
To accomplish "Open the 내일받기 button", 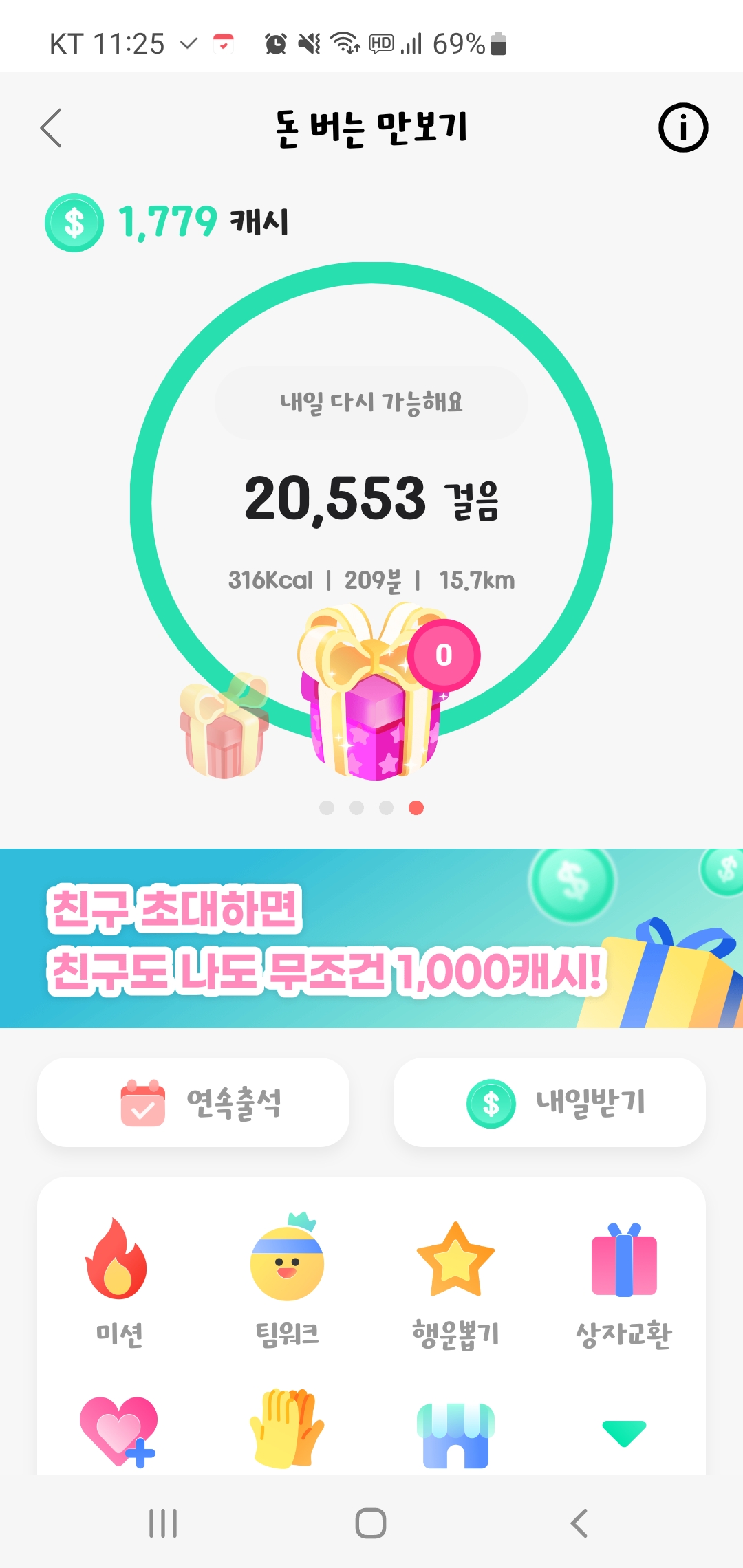I will tap(549, 1102).
